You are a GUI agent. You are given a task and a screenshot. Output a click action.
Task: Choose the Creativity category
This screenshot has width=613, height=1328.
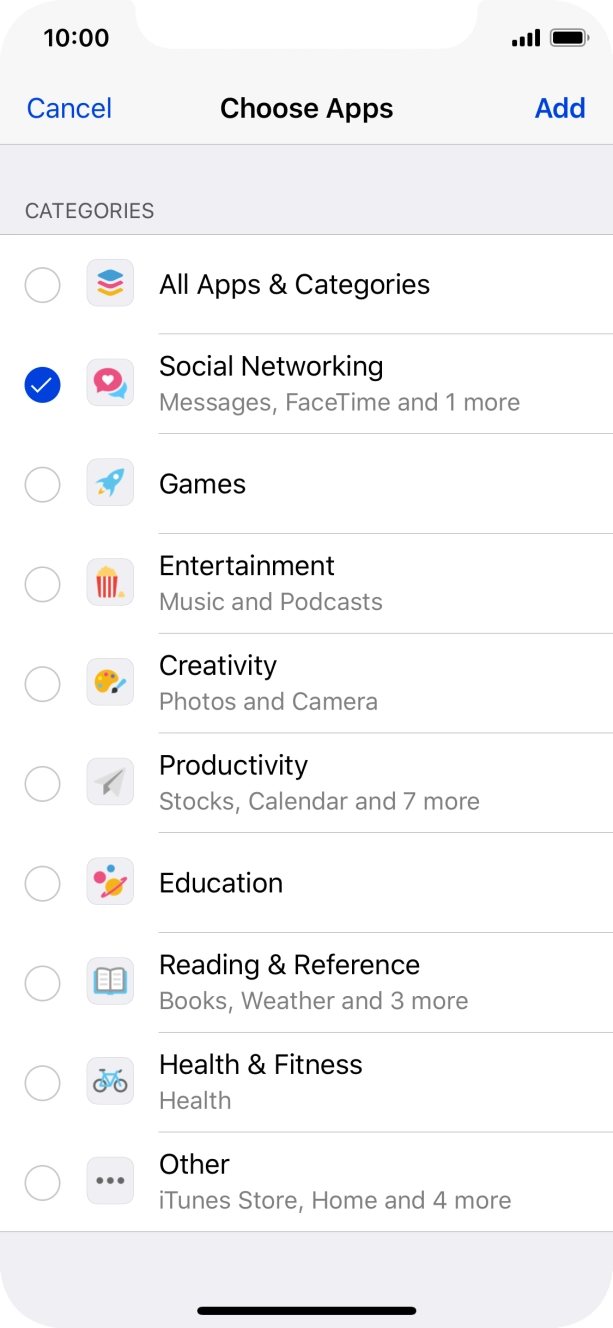click(42, 684)
